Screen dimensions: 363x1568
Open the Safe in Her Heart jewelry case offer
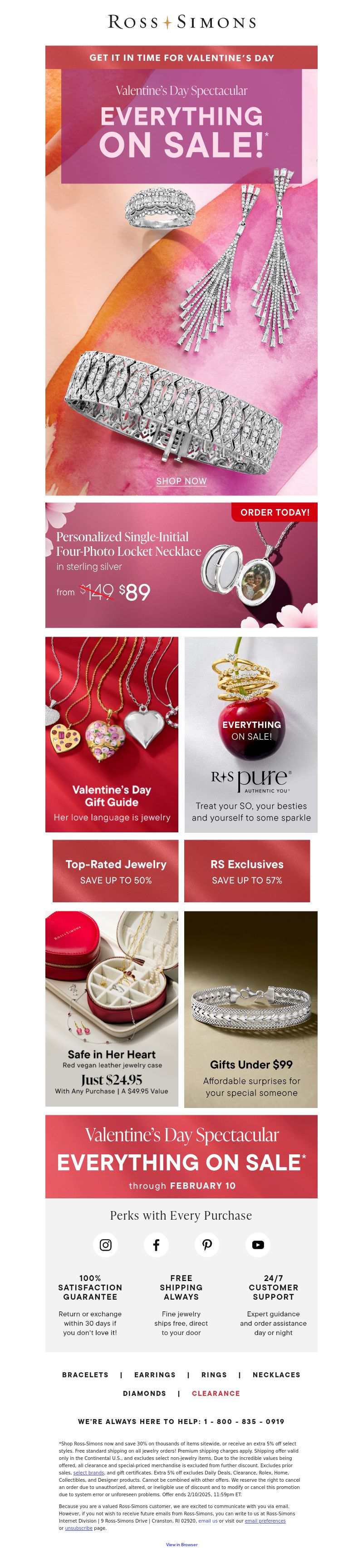pyautogui.click(x=112, y=1009)
